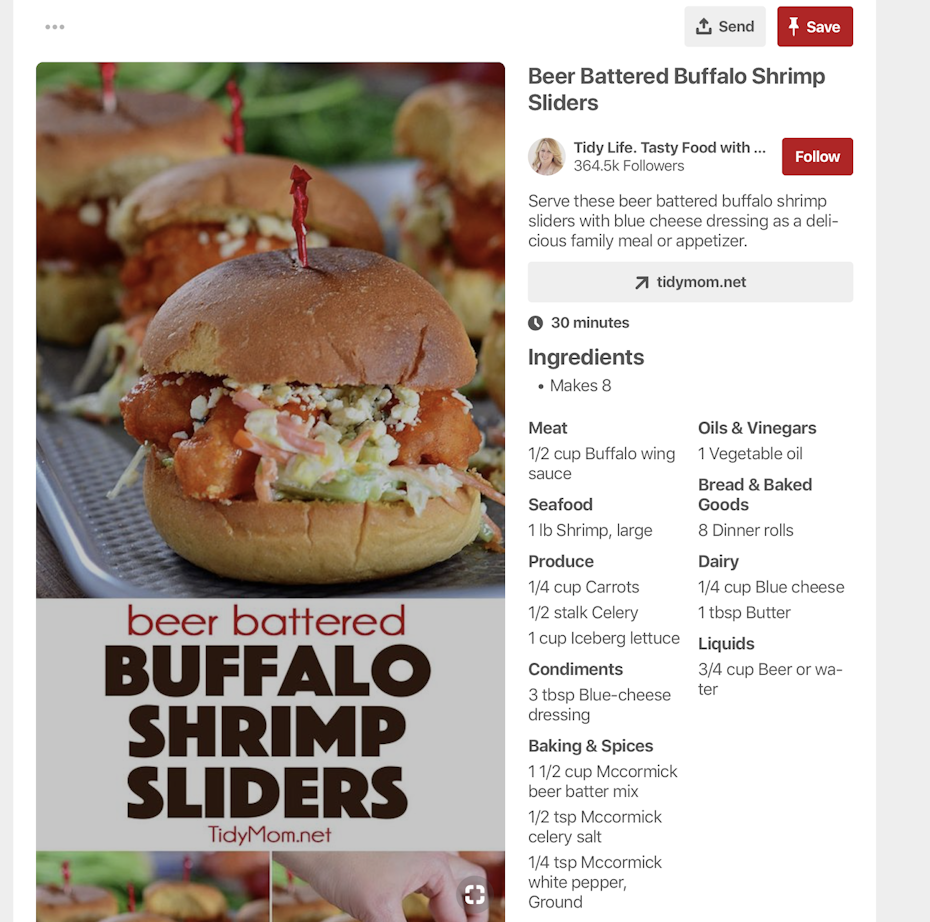The image size is (930, 922).
Task: Open the shrimp sliders pin image
Action: point(270,400)
